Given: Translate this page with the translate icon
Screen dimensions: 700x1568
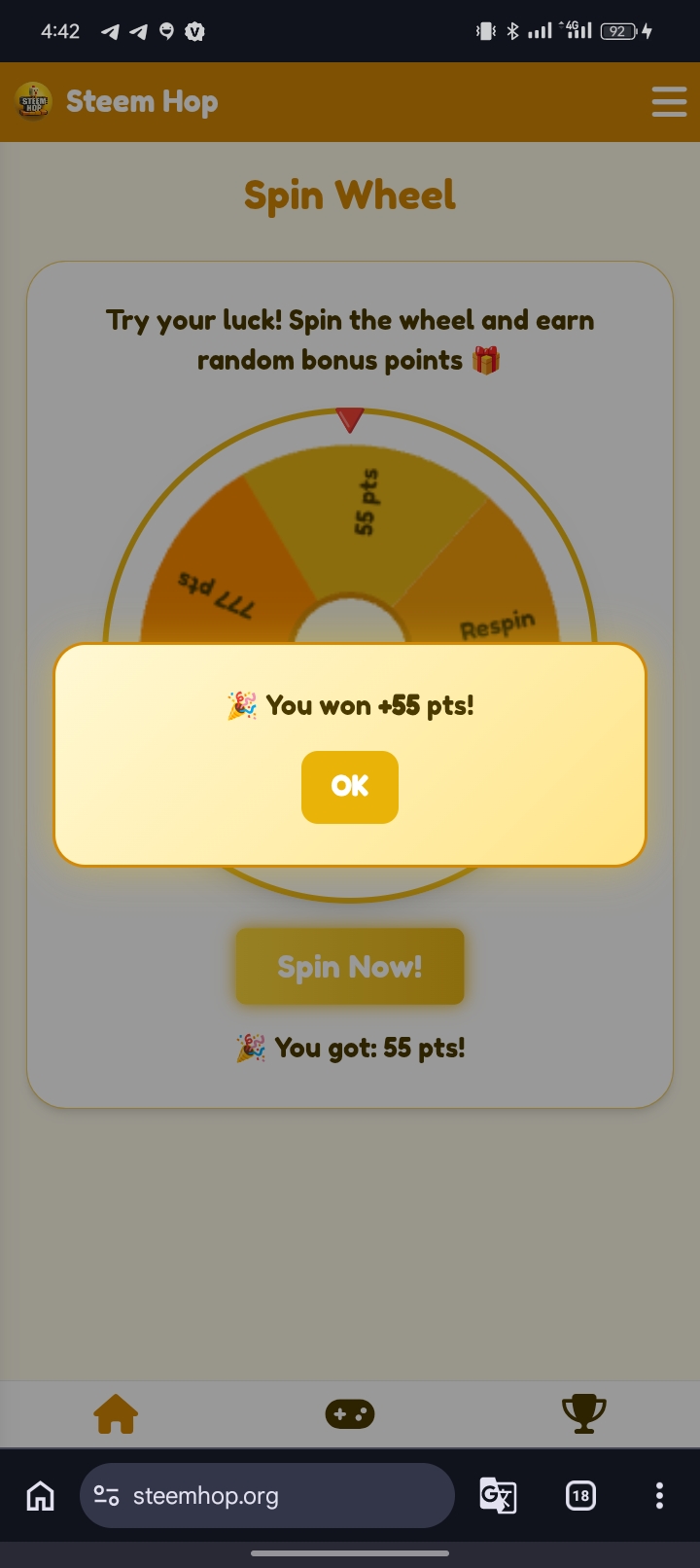Looking at the screenshot, I should click(498, 1495).
